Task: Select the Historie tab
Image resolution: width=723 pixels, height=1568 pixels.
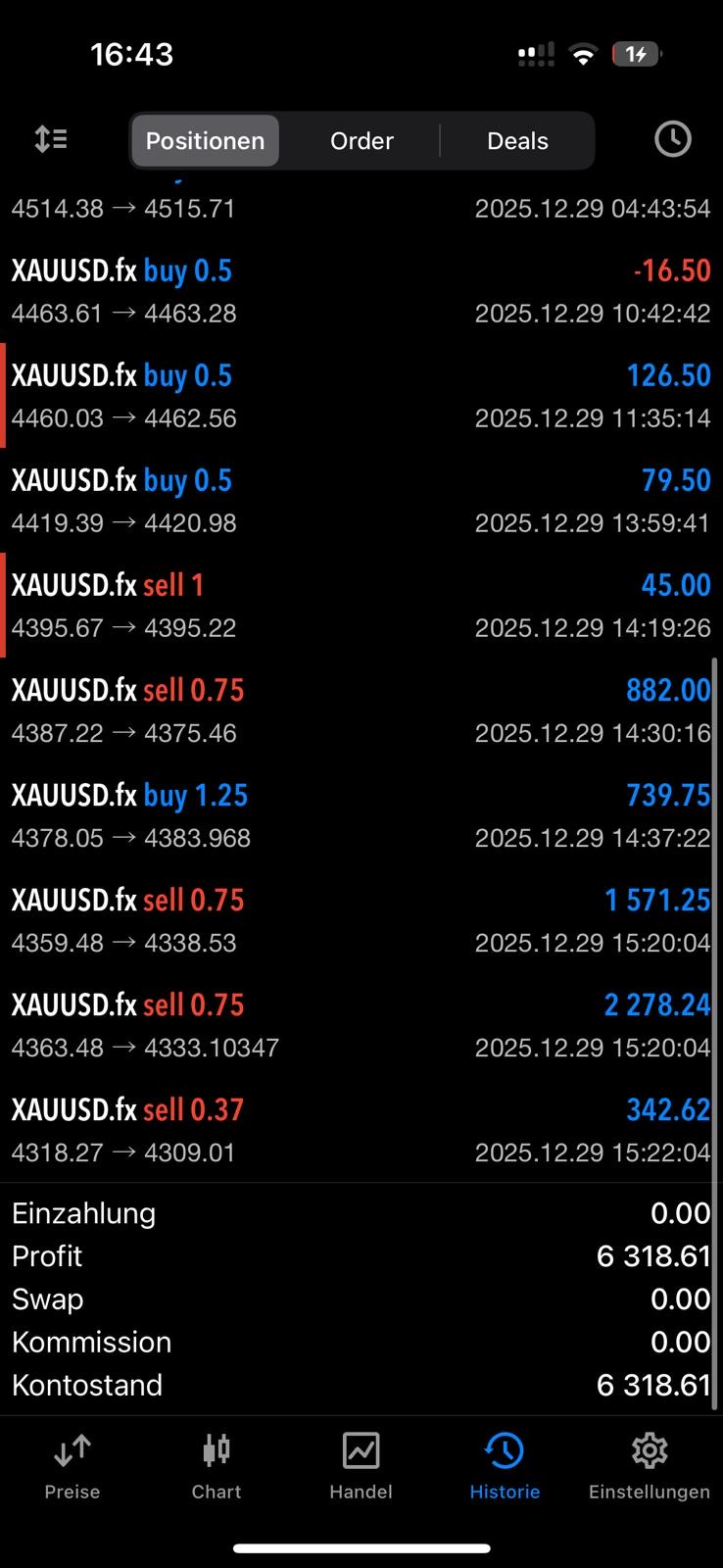Action: pos(505,1467)
